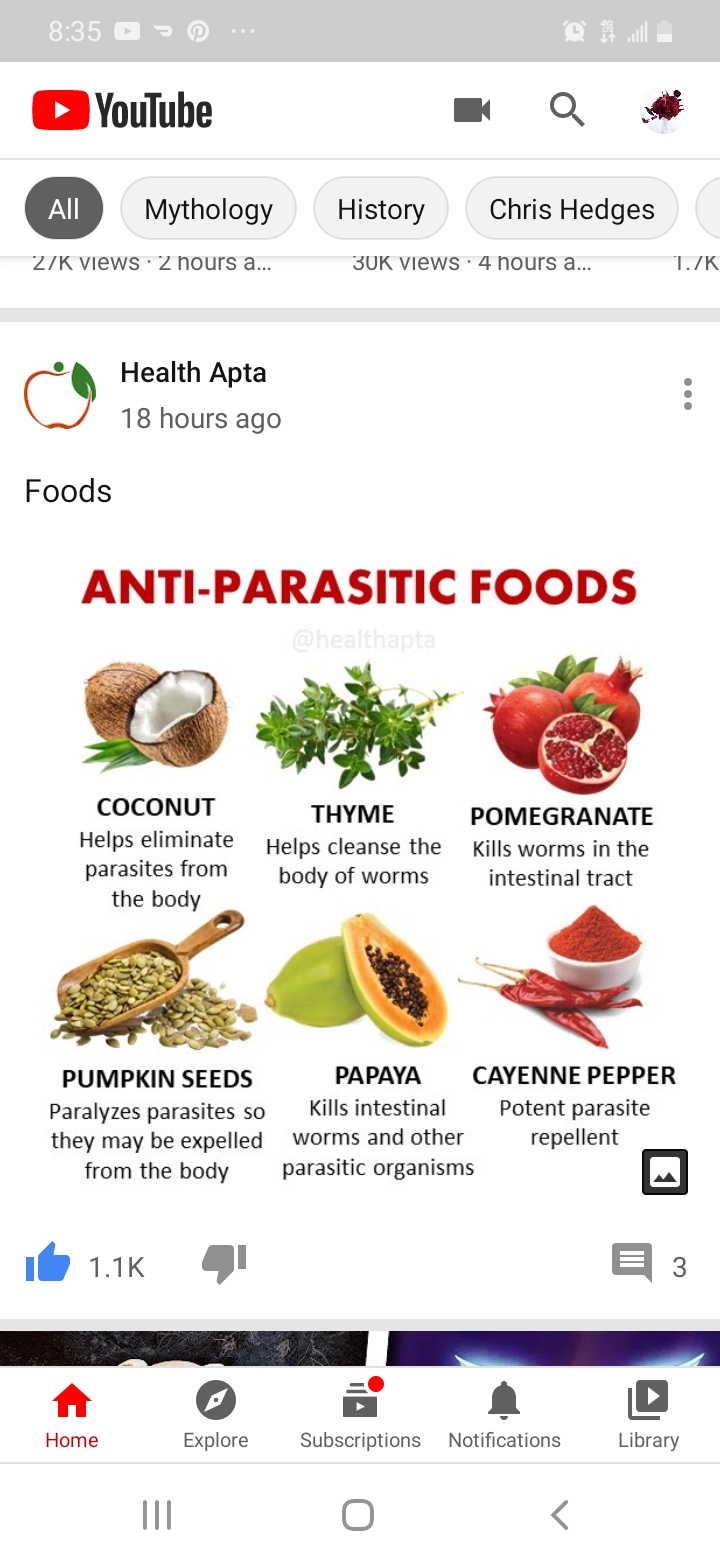Switch to the Library tab
Image resolution: width=720 pixels, height=1560 pixels.
[x=648, y=1415]
